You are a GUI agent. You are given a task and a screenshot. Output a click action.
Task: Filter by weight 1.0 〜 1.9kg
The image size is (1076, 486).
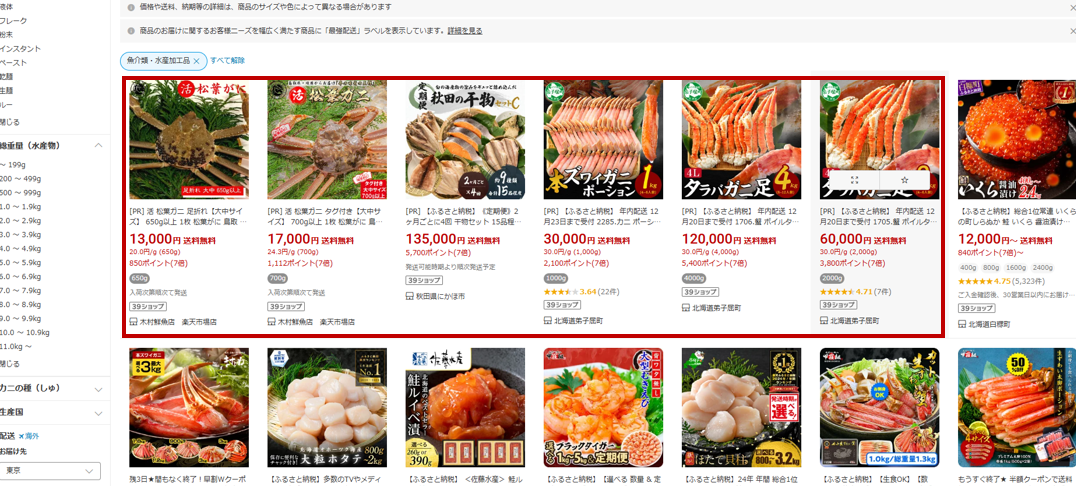[x=20, y=206]
